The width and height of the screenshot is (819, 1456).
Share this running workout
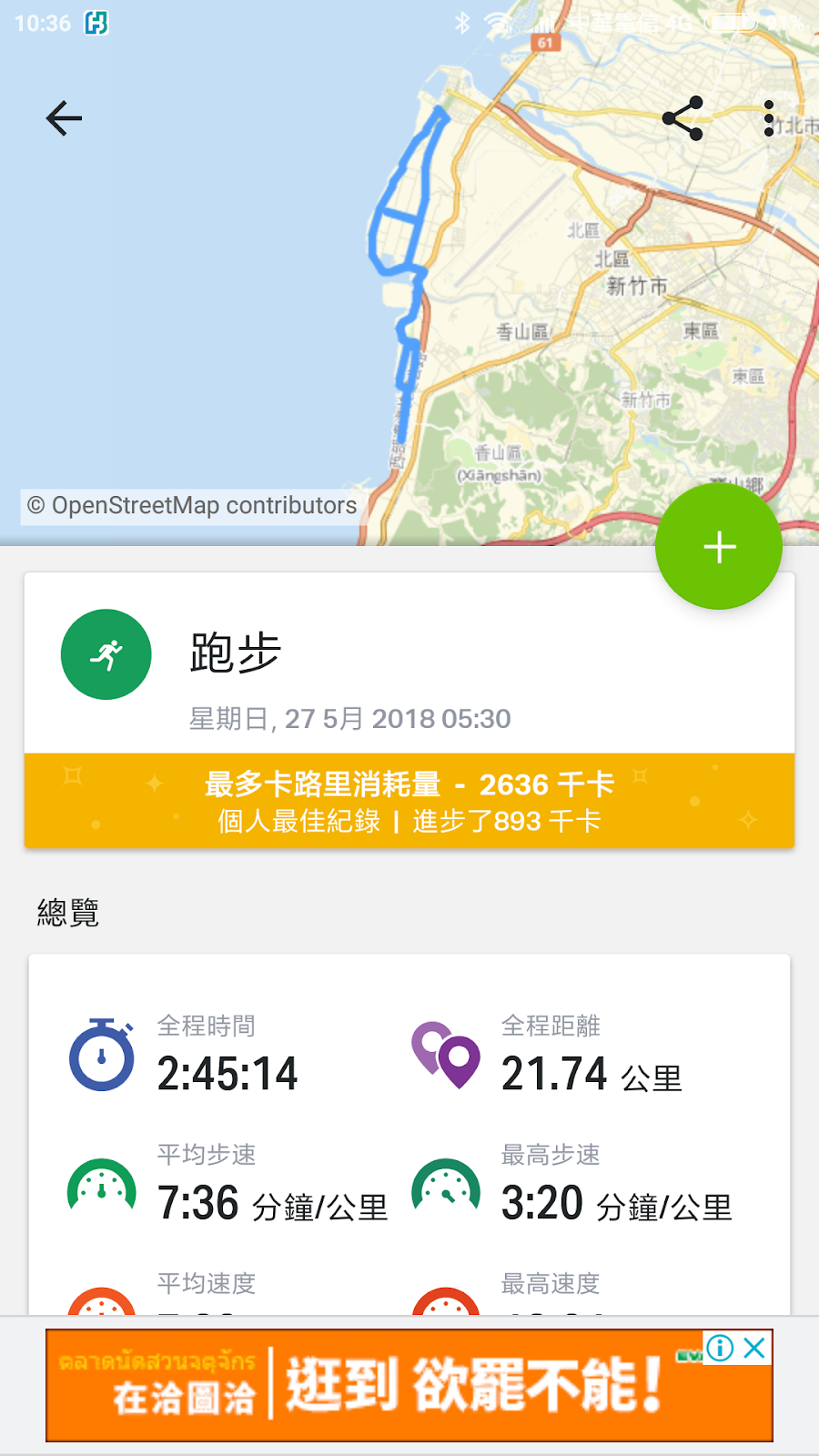click(682, 118)
